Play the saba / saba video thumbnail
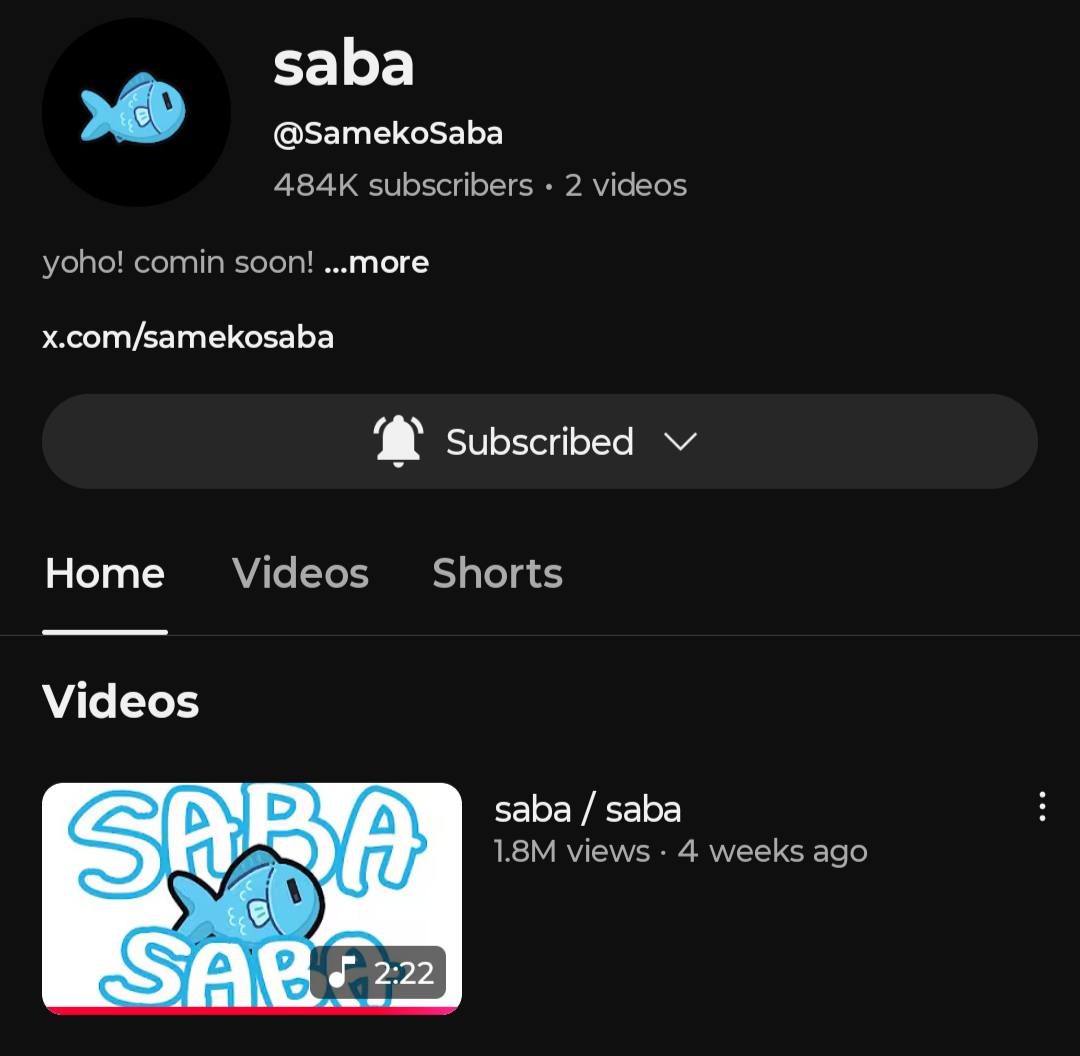Screen dimensions: 1080x1056 [x=251, y=897]
